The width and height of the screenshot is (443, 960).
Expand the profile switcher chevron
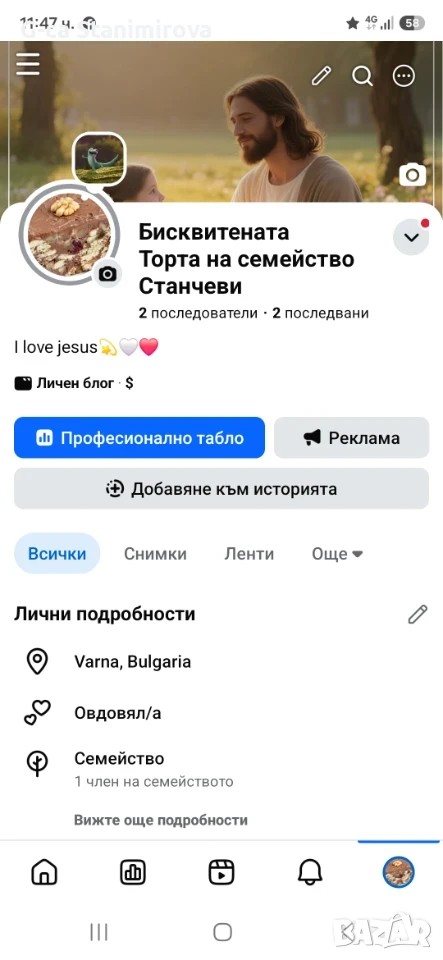411,237
